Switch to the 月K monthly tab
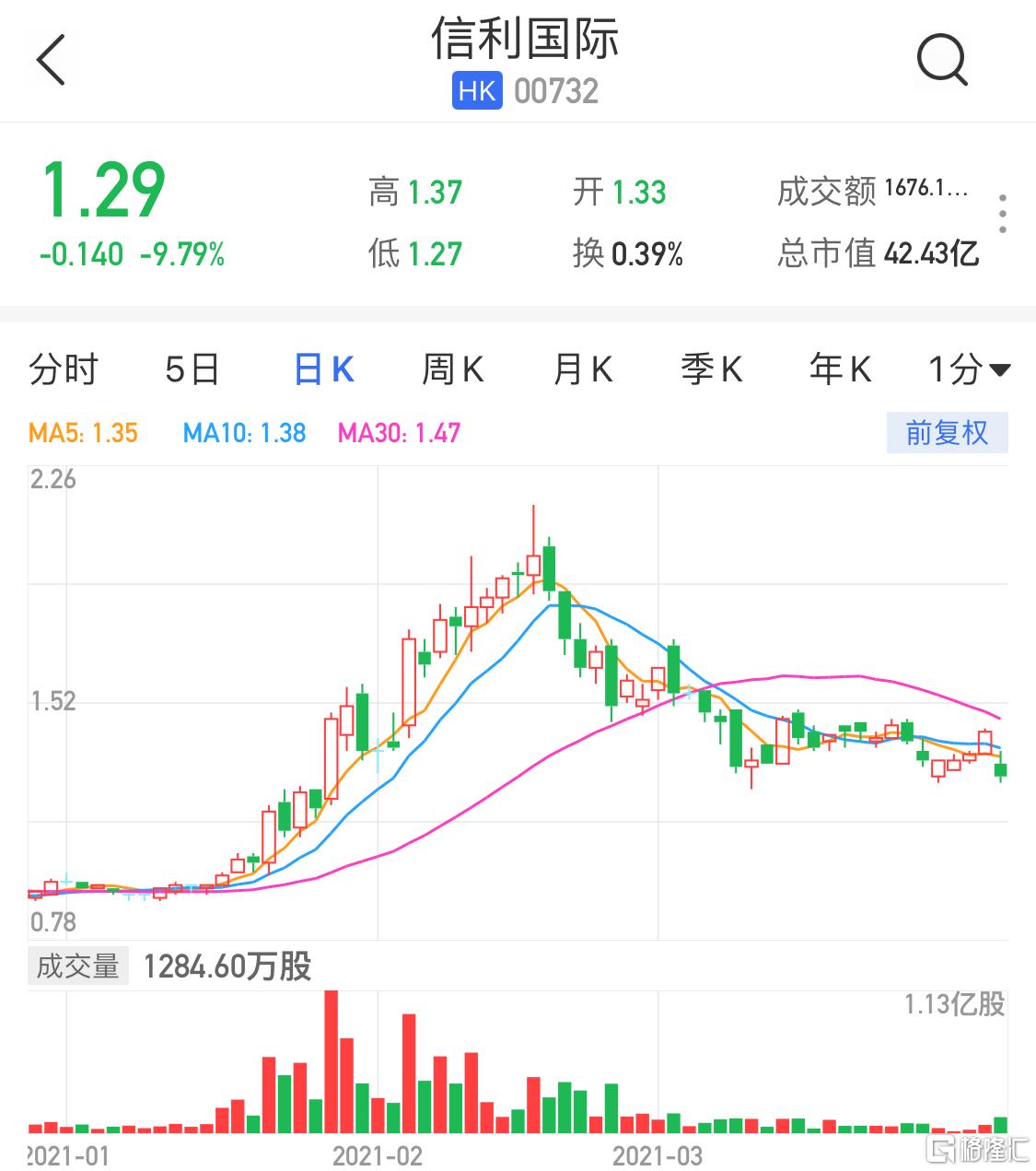The image size is (1036, 1171). [x=582, y=368]
